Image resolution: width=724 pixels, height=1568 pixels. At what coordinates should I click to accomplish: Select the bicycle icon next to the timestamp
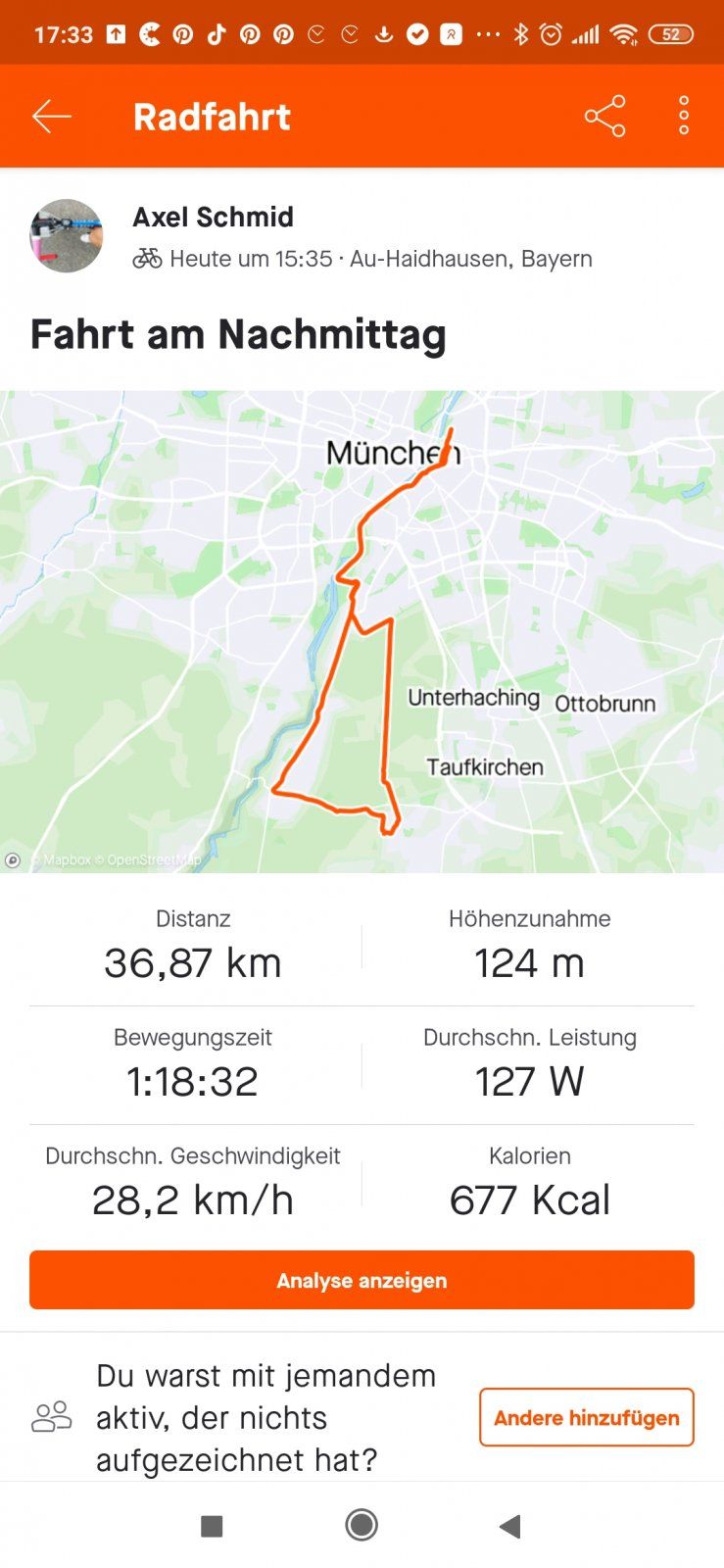[147, 259]
